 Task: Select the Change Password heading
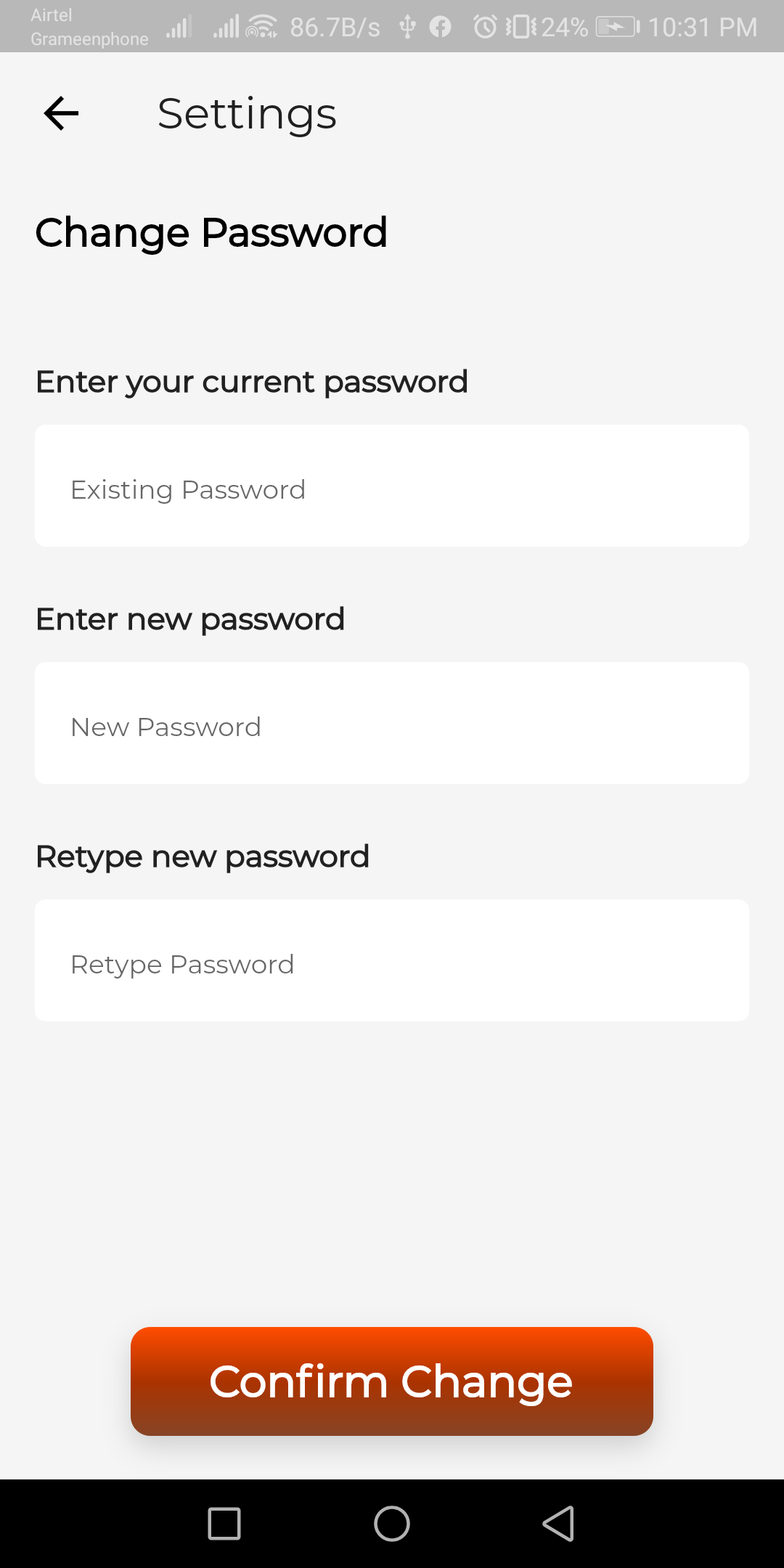(211, 232)
